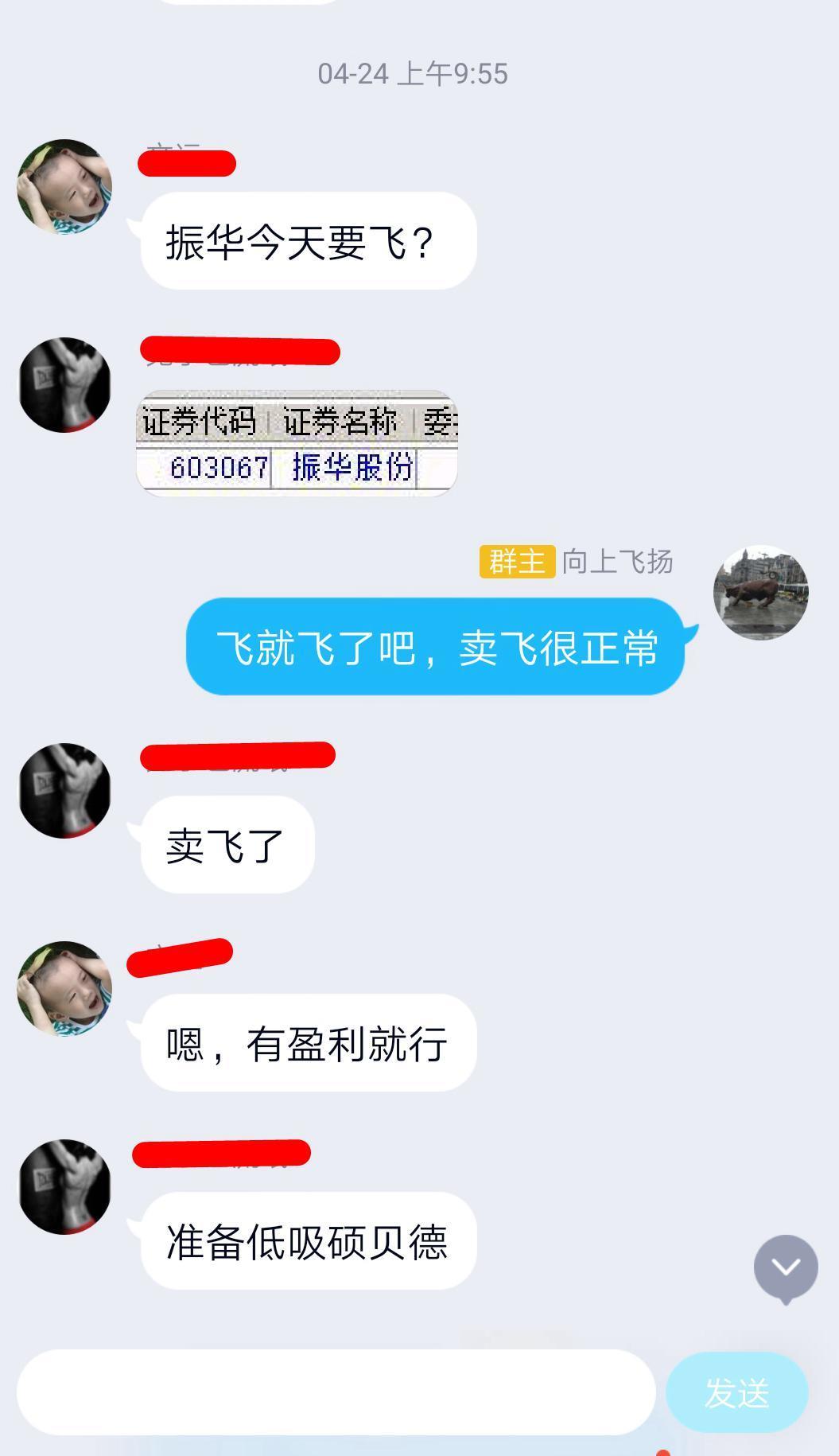Open group owner 向上飞扬's avatar

760,592
